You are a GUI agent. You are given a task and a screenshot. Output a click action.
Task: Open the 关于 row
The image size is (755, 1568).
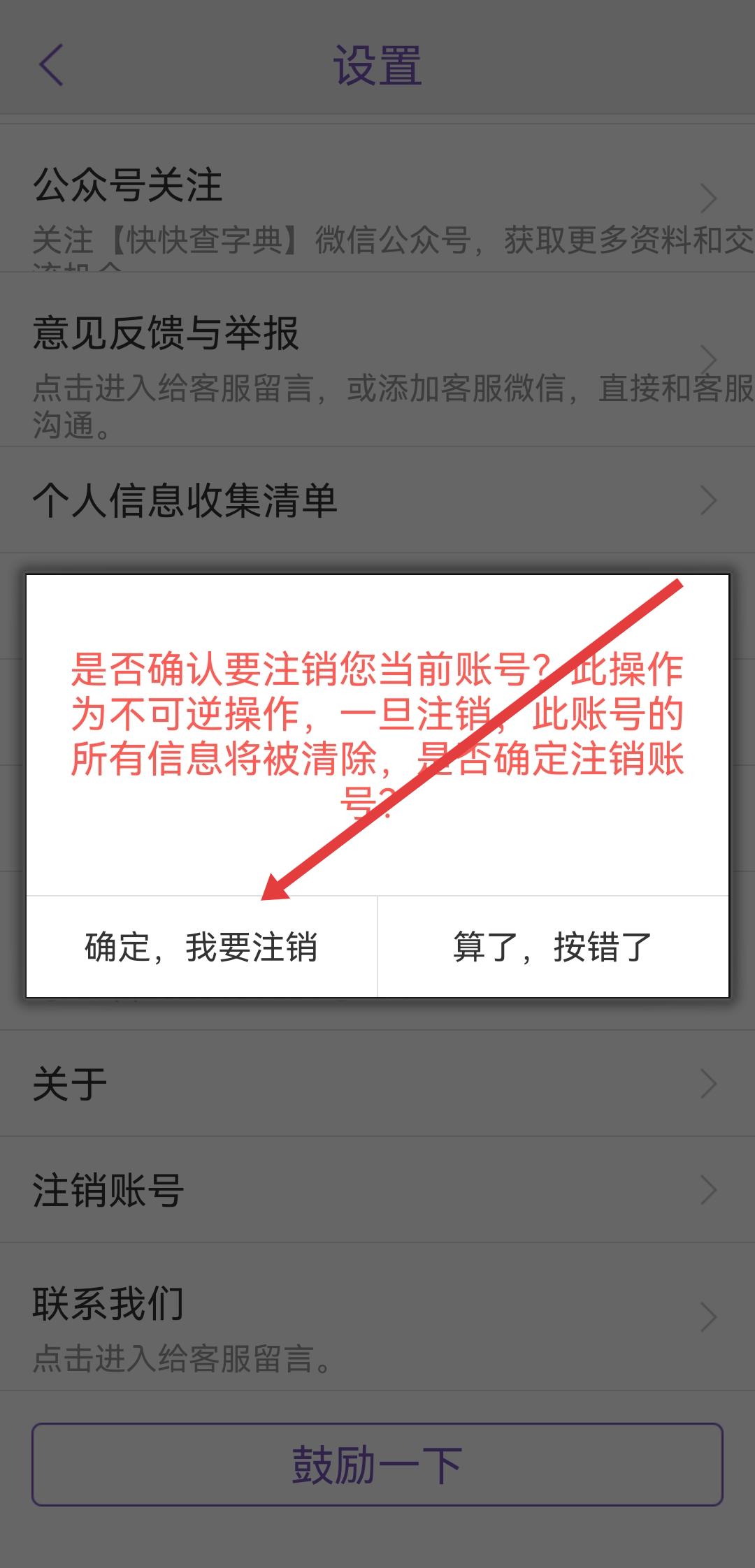coord(377,1084)
